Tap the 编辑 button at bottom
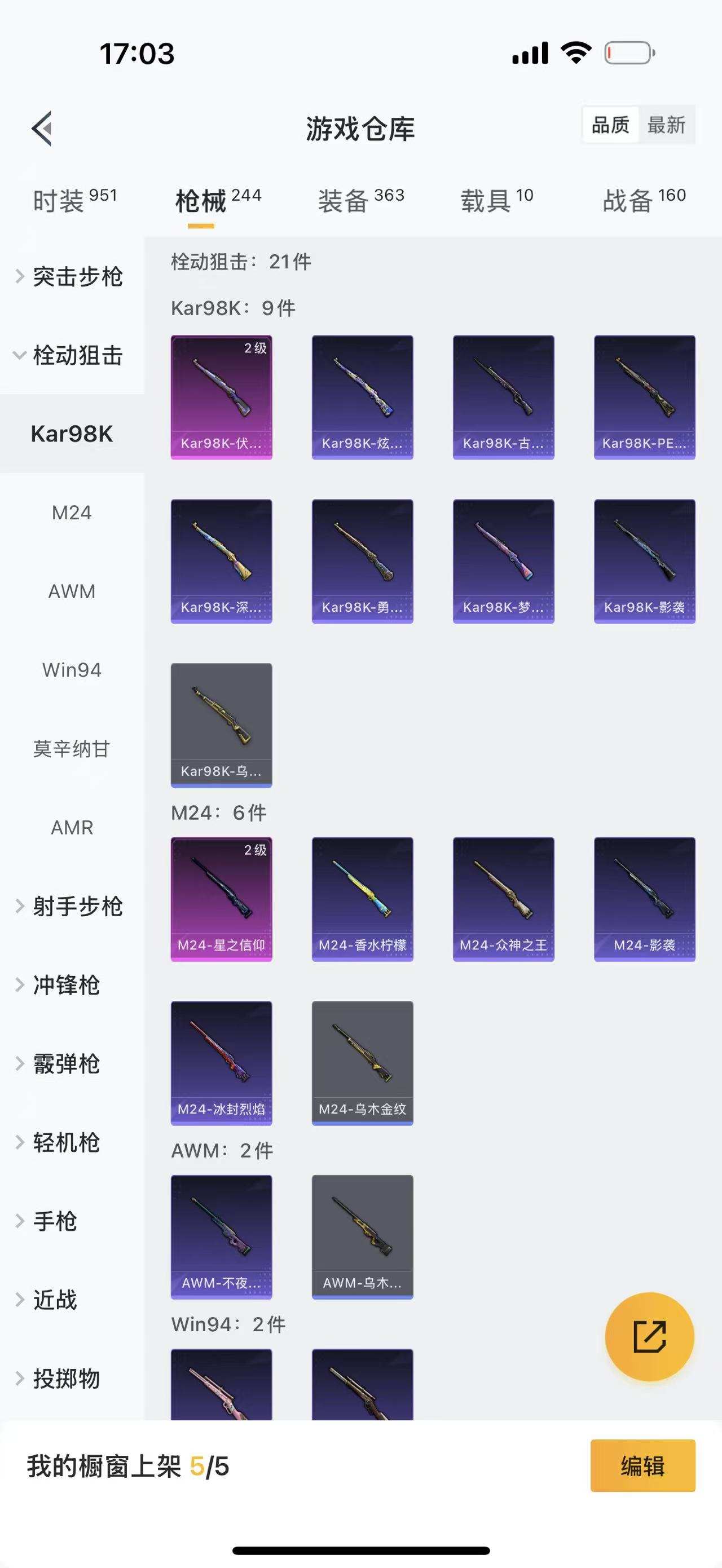722x1568 pixels. (642, 1467)
